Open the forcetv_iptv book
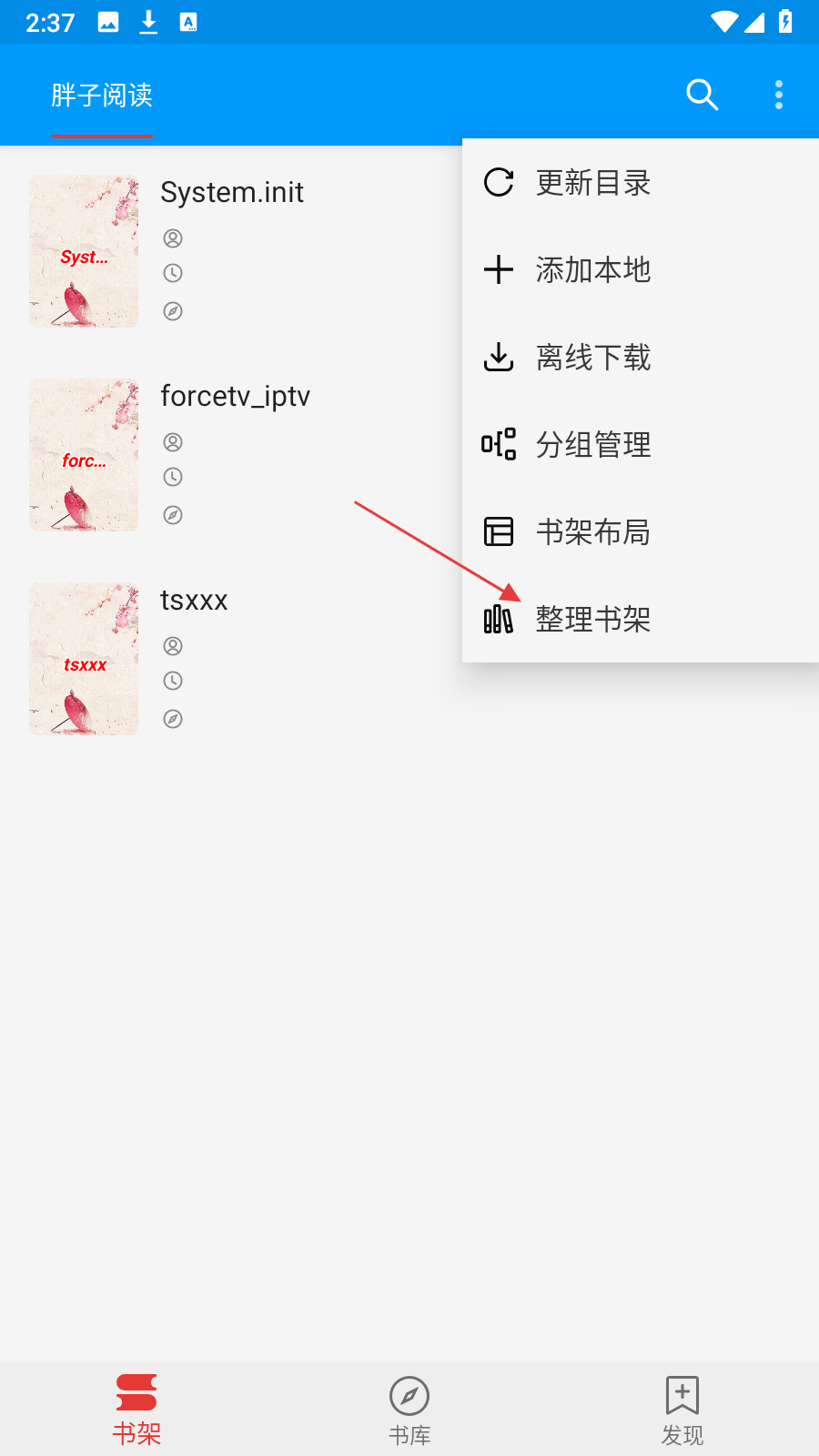Viewport: 819px width, 1456px height. point(235,397)
